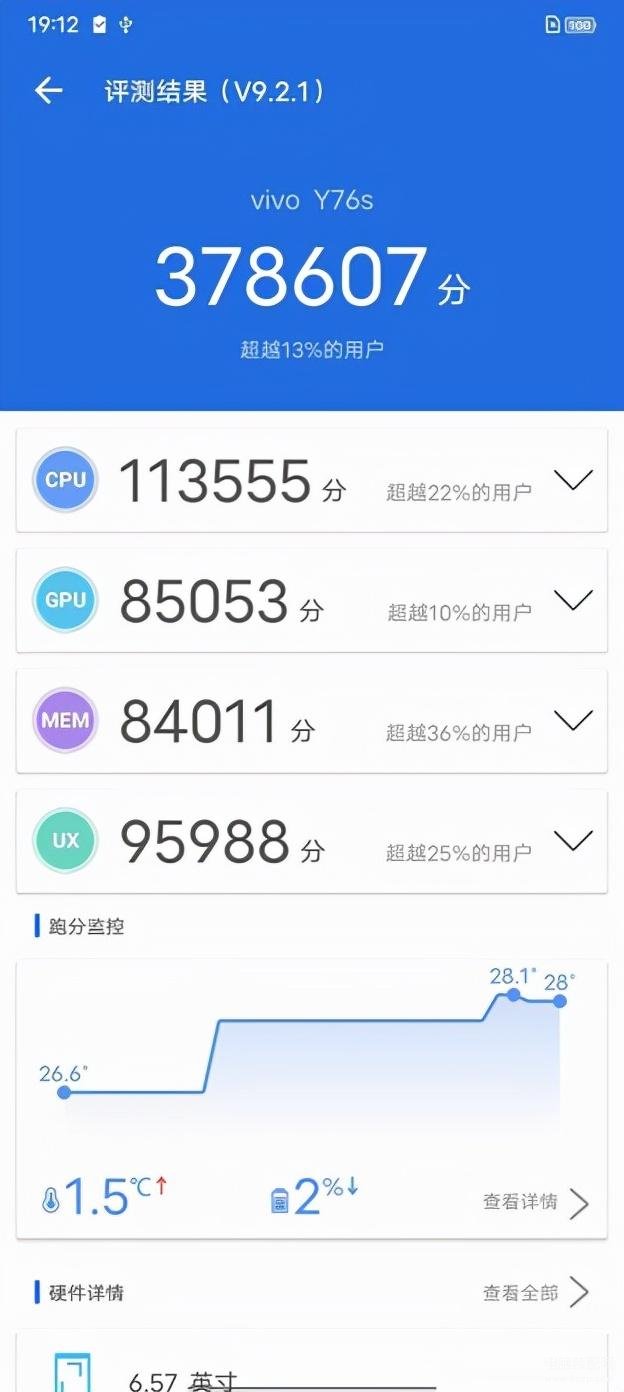
Task: Expand the GPU score breakdown
Action: point(573,600)
